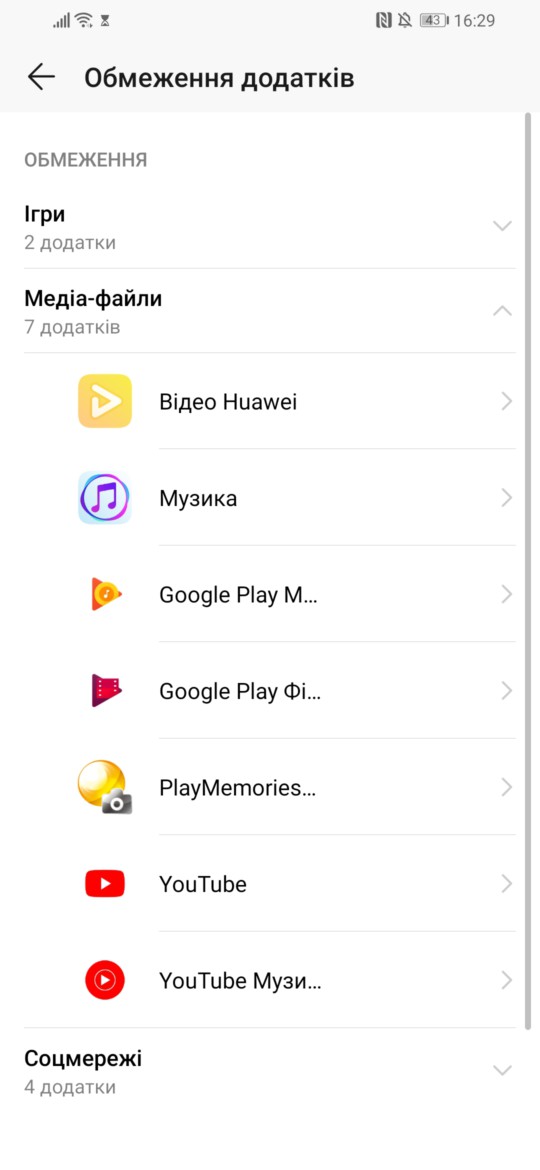The width and height of the screenshot is (540, 1170).
Task: Expand the Соцмережі category
Action: [x=270, y=1071]
